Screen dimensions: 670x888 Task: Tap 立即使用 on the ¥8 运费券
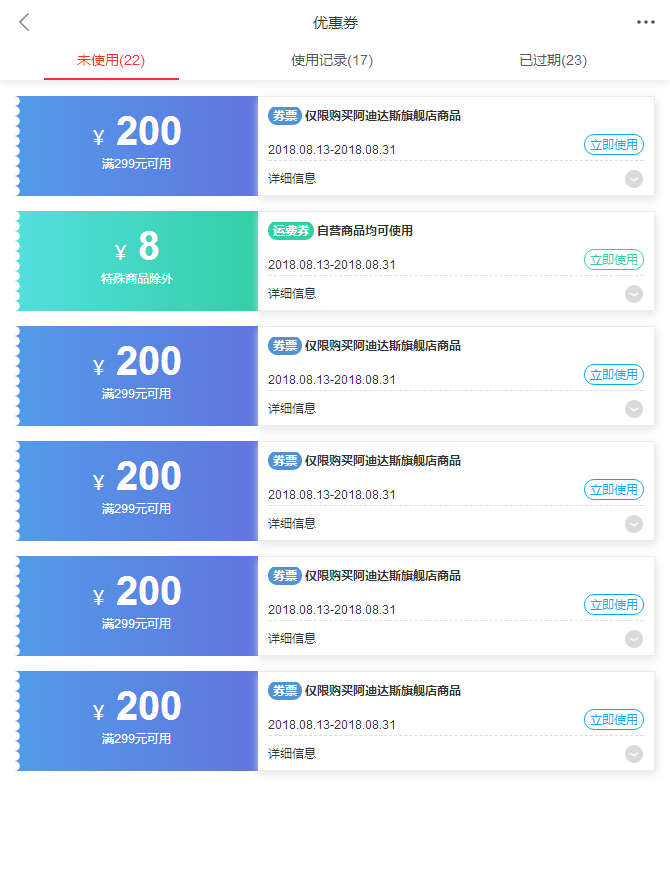click(x=613, y=260)
